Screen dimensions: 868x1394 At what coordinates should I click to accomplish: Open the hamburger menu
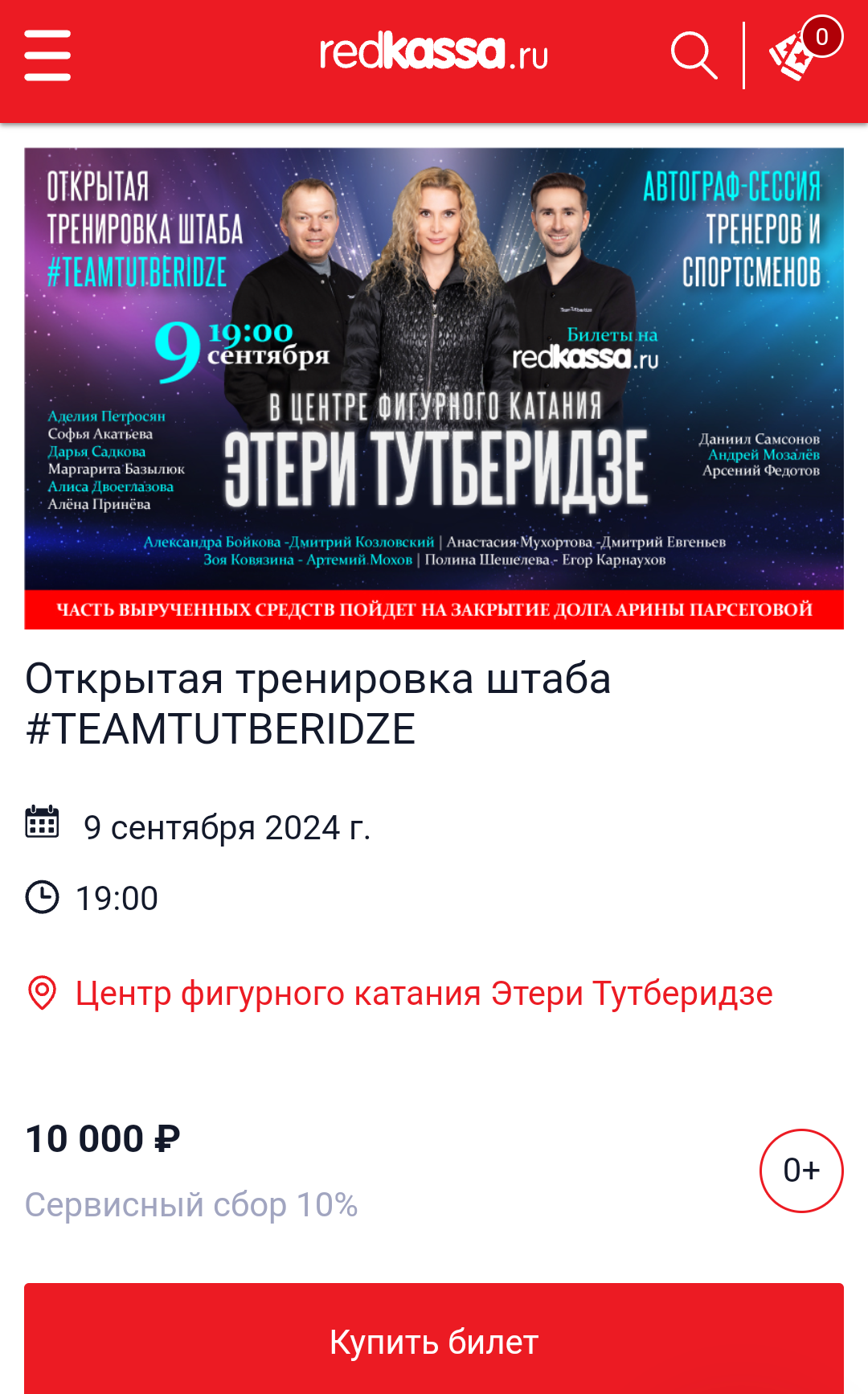(47, 55)
